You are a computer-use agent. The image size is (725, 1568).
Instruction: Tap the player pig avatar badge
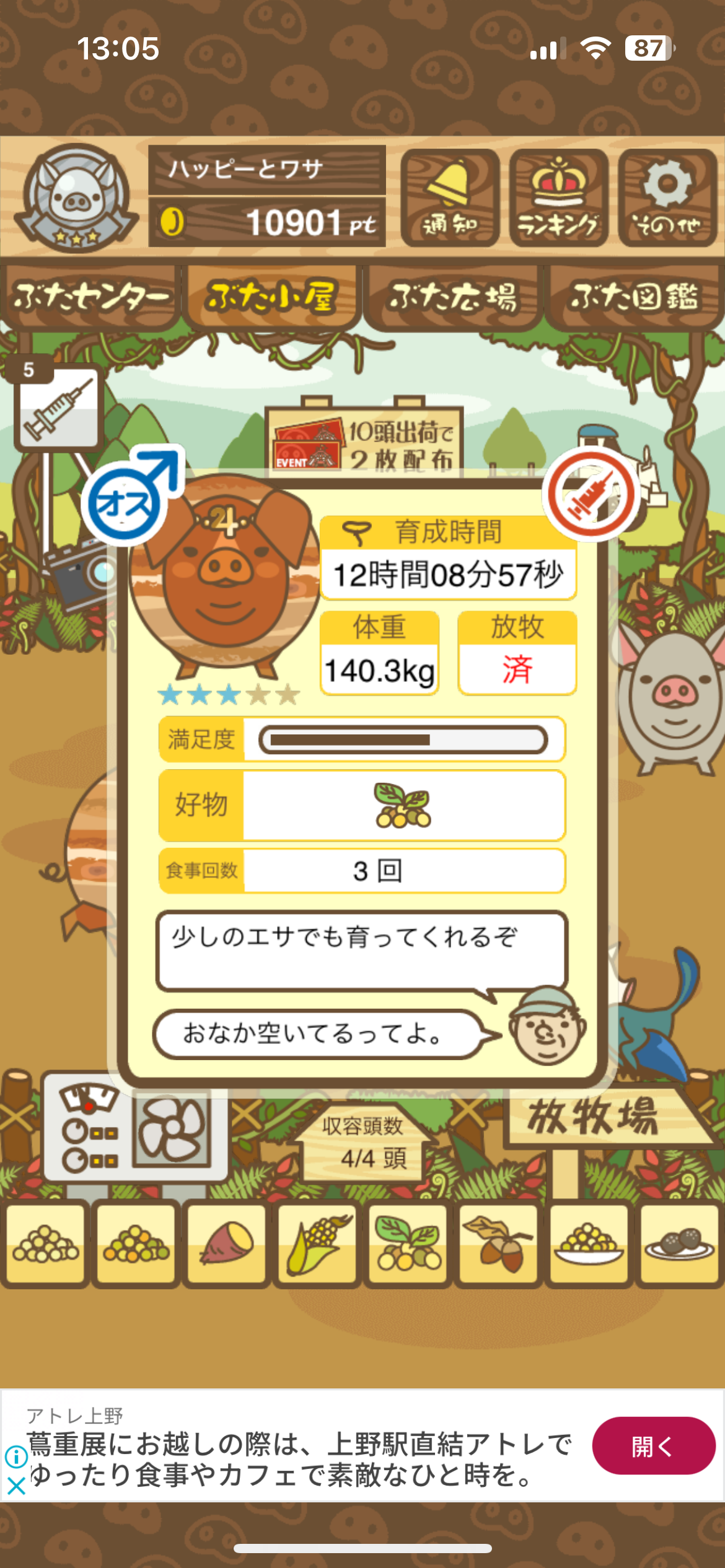(x=76, y=198)
